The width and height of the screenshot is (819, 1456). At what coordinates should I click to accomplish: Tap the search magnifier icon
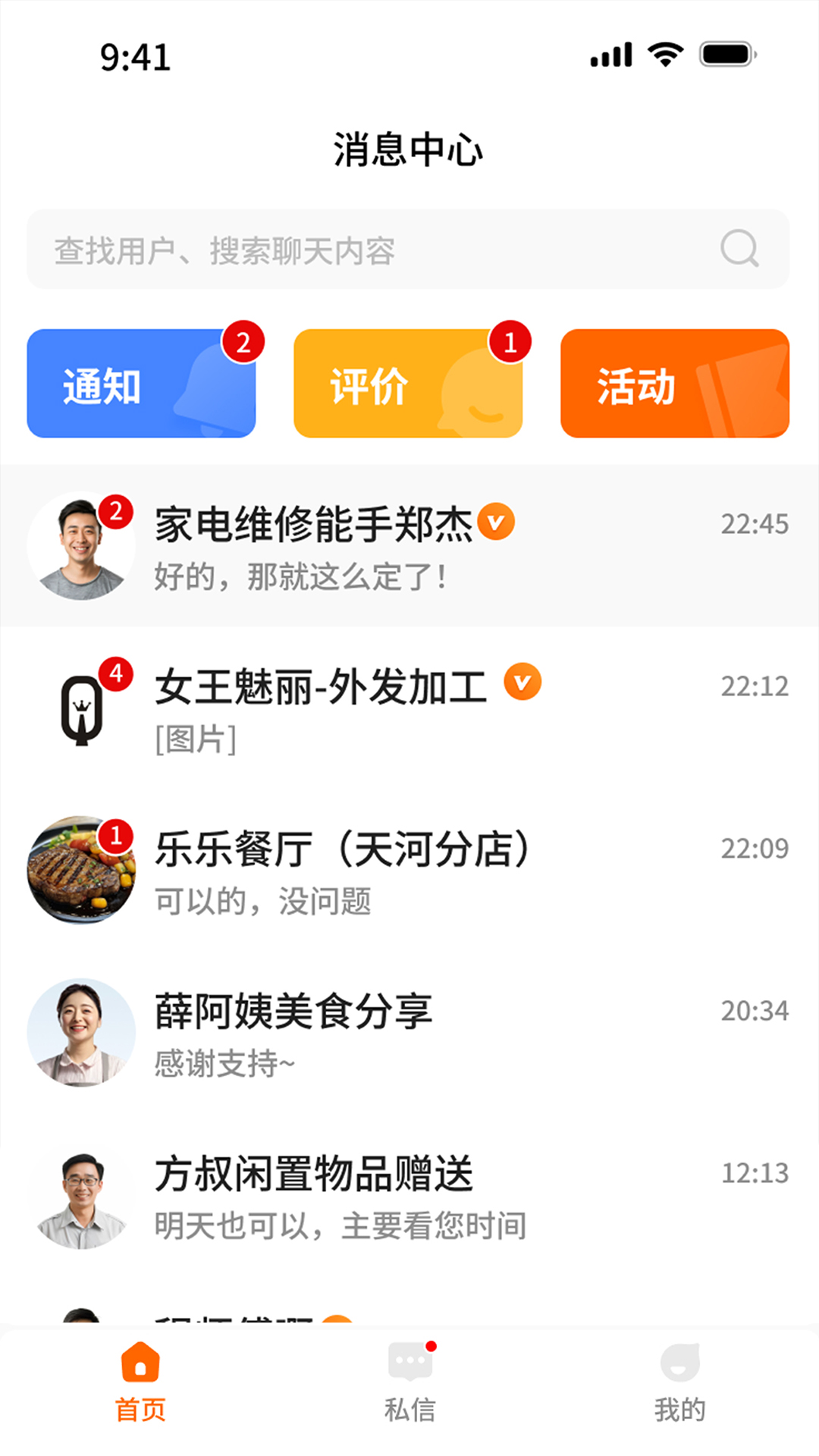pos(739,249)
